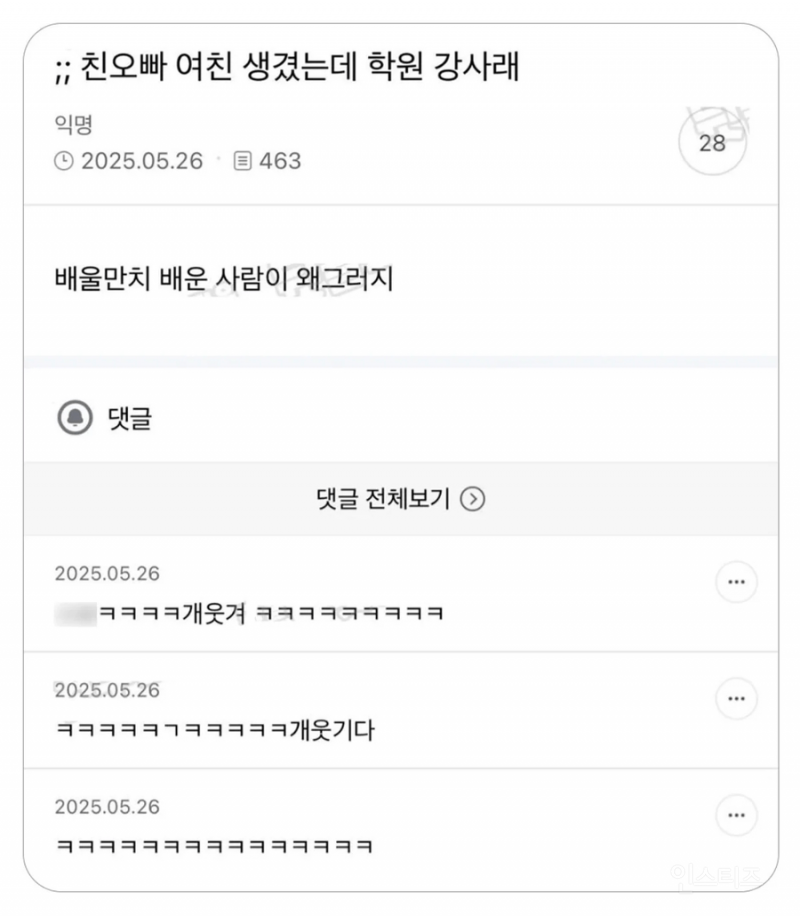Image resolution: width=800 pixels, height=916 pixels.
Task: Click the post body text 배울만치 배운 사람이 왜그러지
Action: (x=222, y=280)
